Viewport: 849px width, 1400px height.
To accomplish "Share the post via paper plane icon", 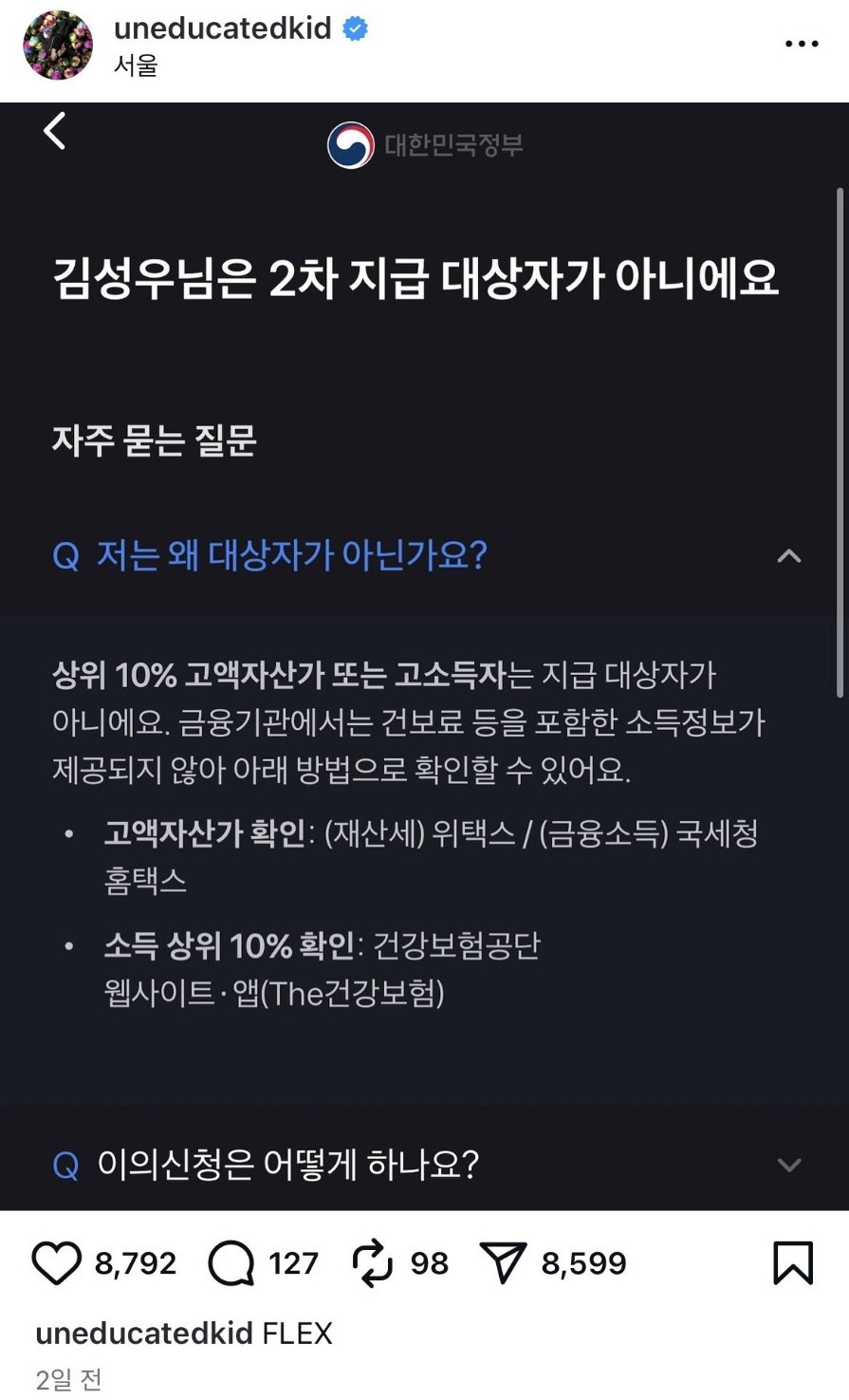I will [503, 1263].
